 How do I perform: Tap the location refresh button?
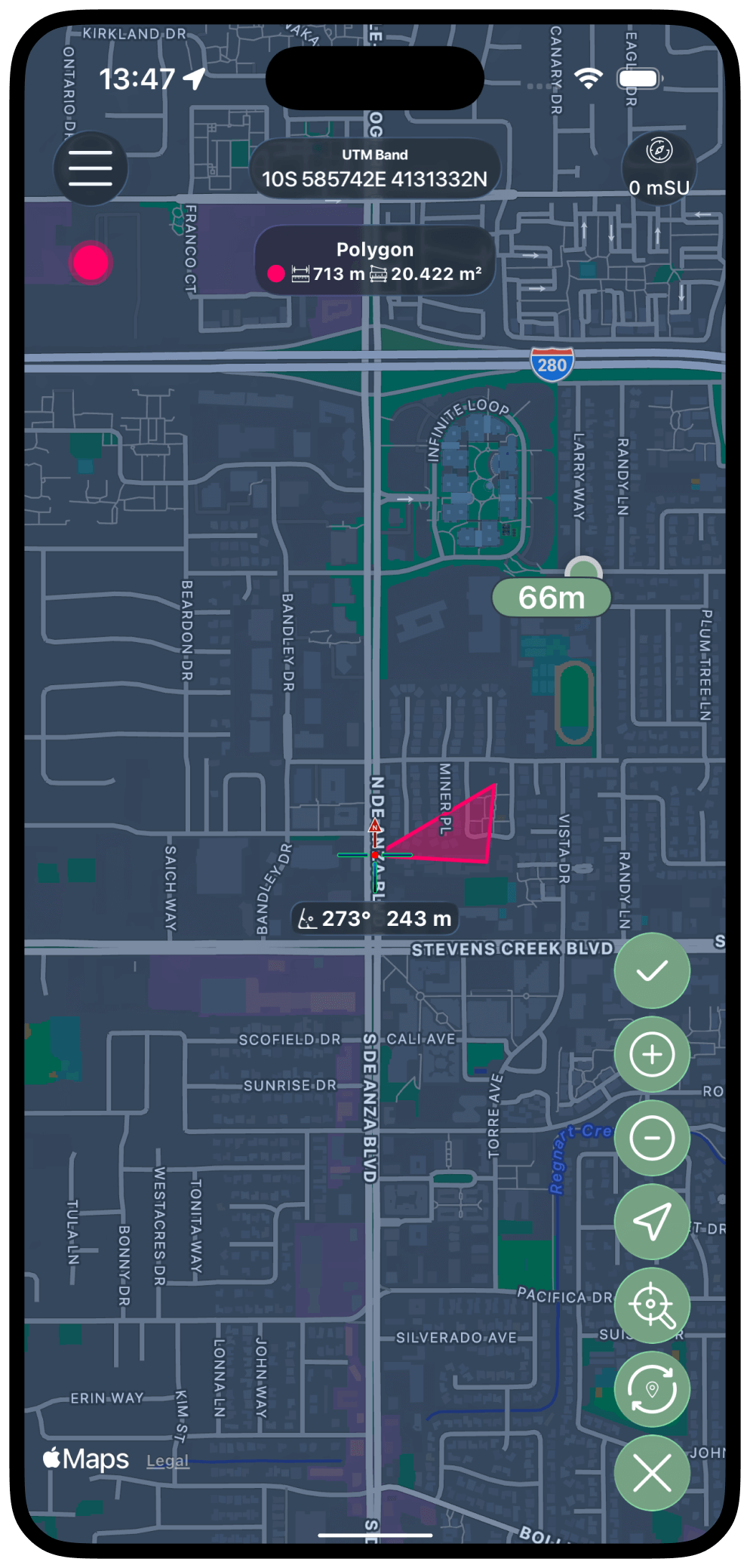coord(652,1389)
